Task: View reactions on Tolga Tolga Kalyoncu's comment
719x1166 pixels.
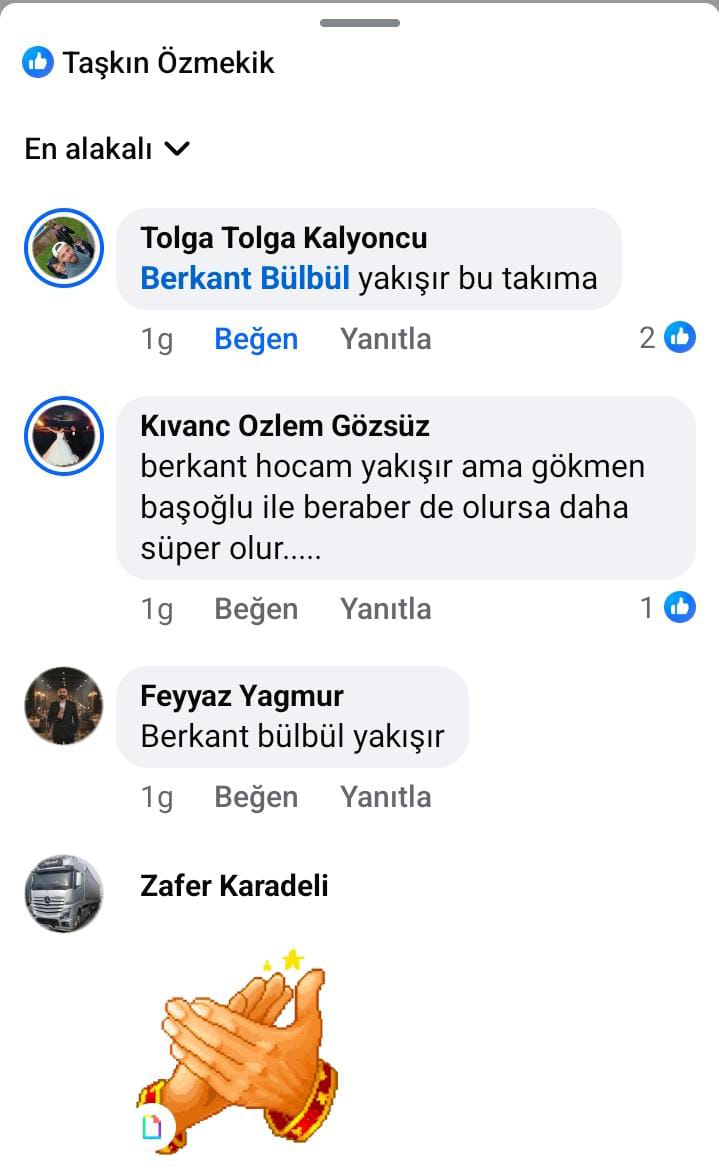Action: [x=667, y=338]
